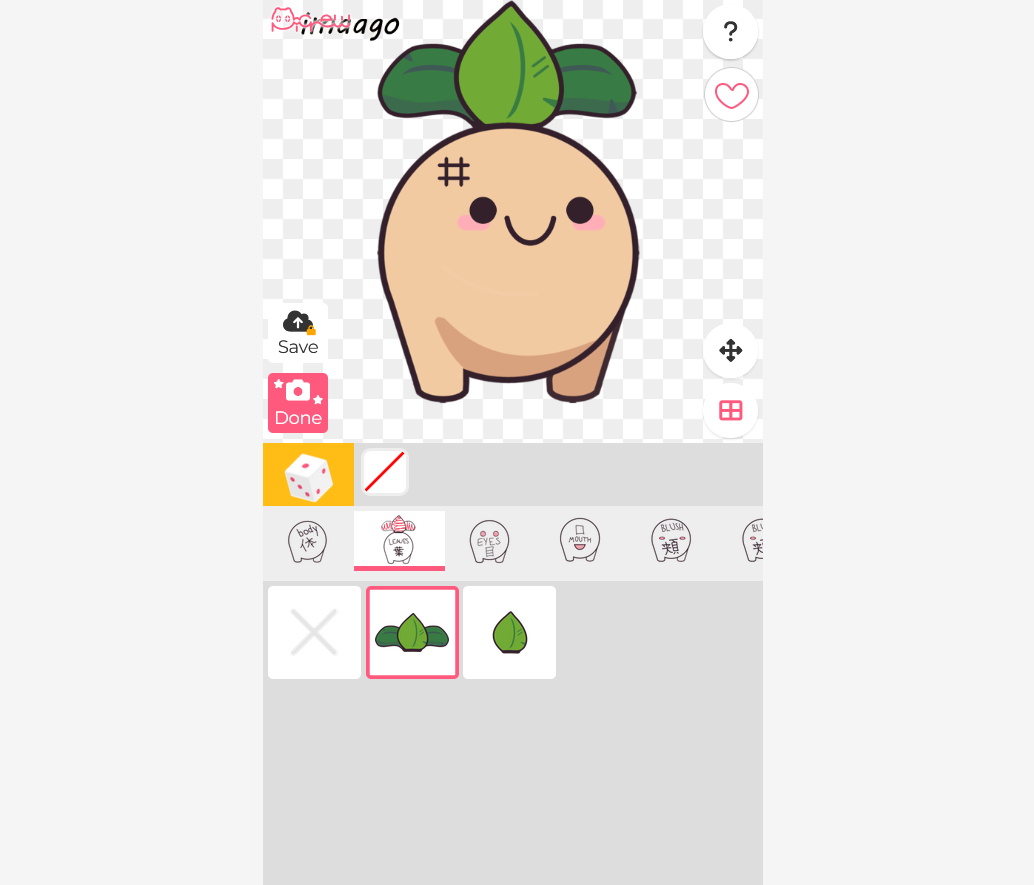Favorite this maker with the heart

[731, 95]
